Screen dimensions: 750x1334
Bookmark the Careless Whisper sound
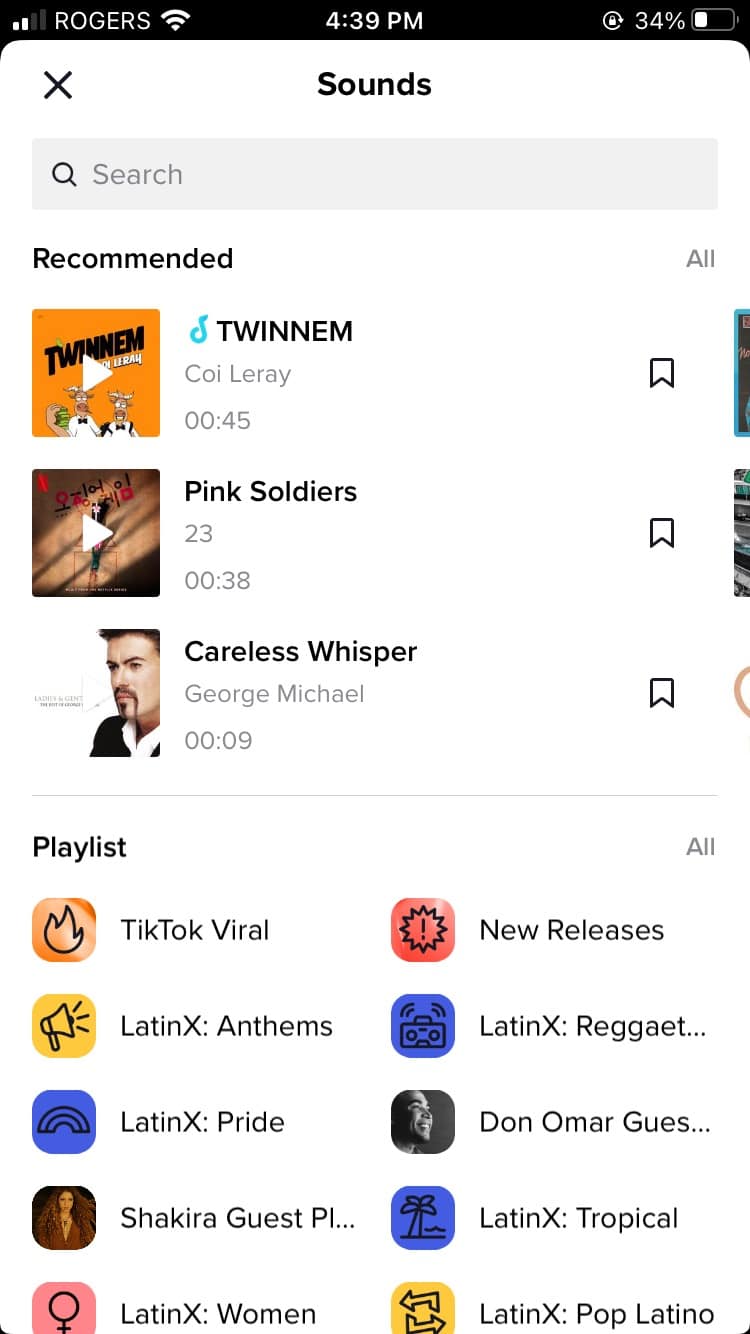click(662, 692)
